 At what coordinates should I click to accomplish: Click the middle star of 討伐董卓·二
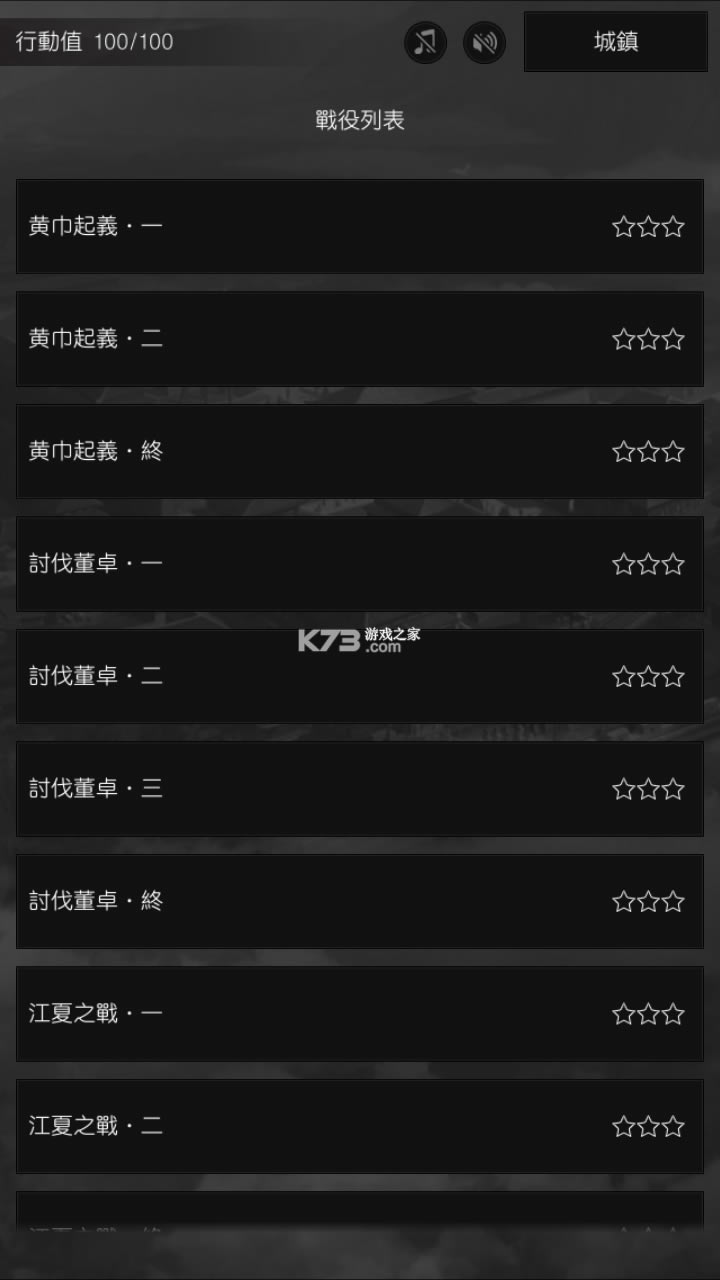[x=647, y=676]
